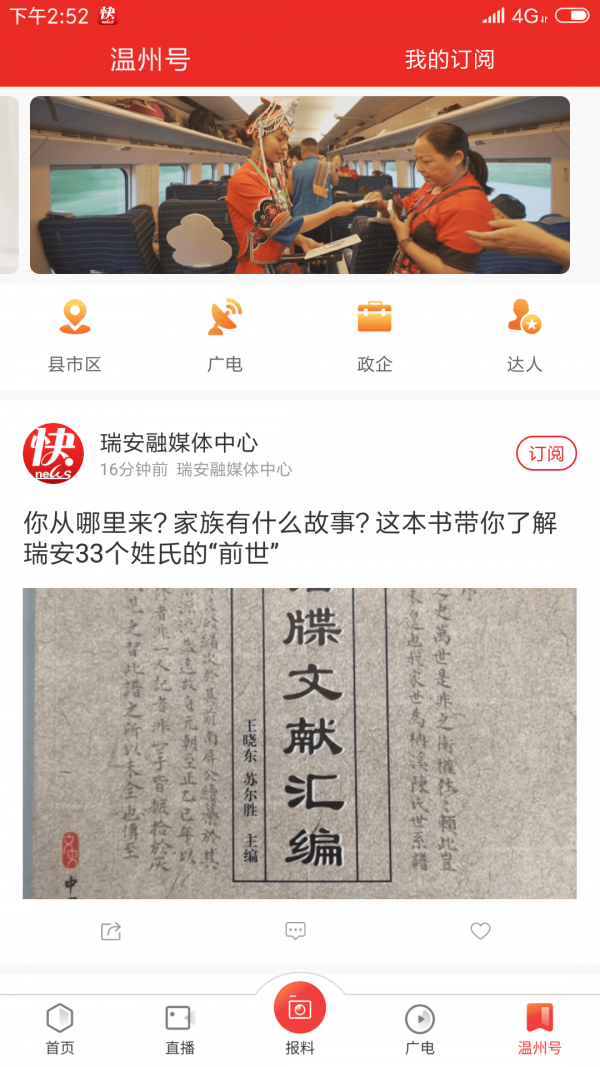
Task: Switch to the 直播 tab
Action: point(180,1030)
